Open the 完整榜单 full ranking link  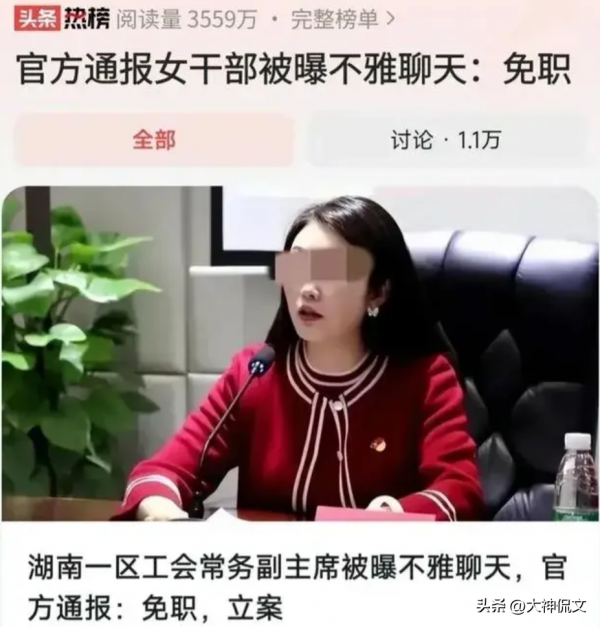tap(342, 17)
